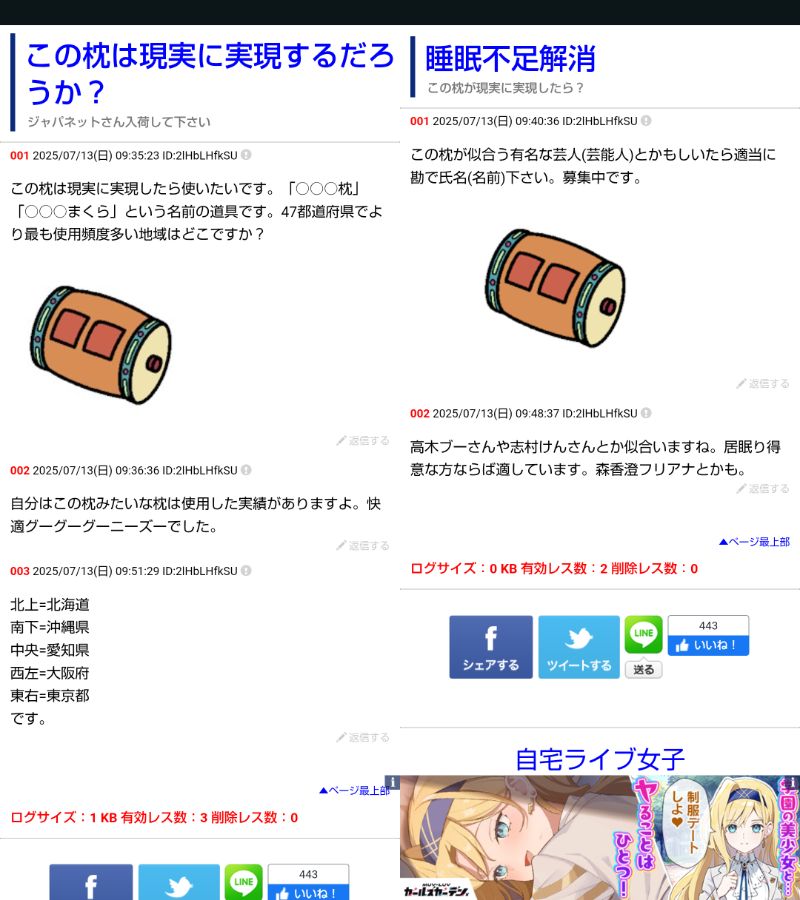Reply to post 003 listing 北上=北海道
This screenshot has height=900, width=800.
[x=362, y=737]
